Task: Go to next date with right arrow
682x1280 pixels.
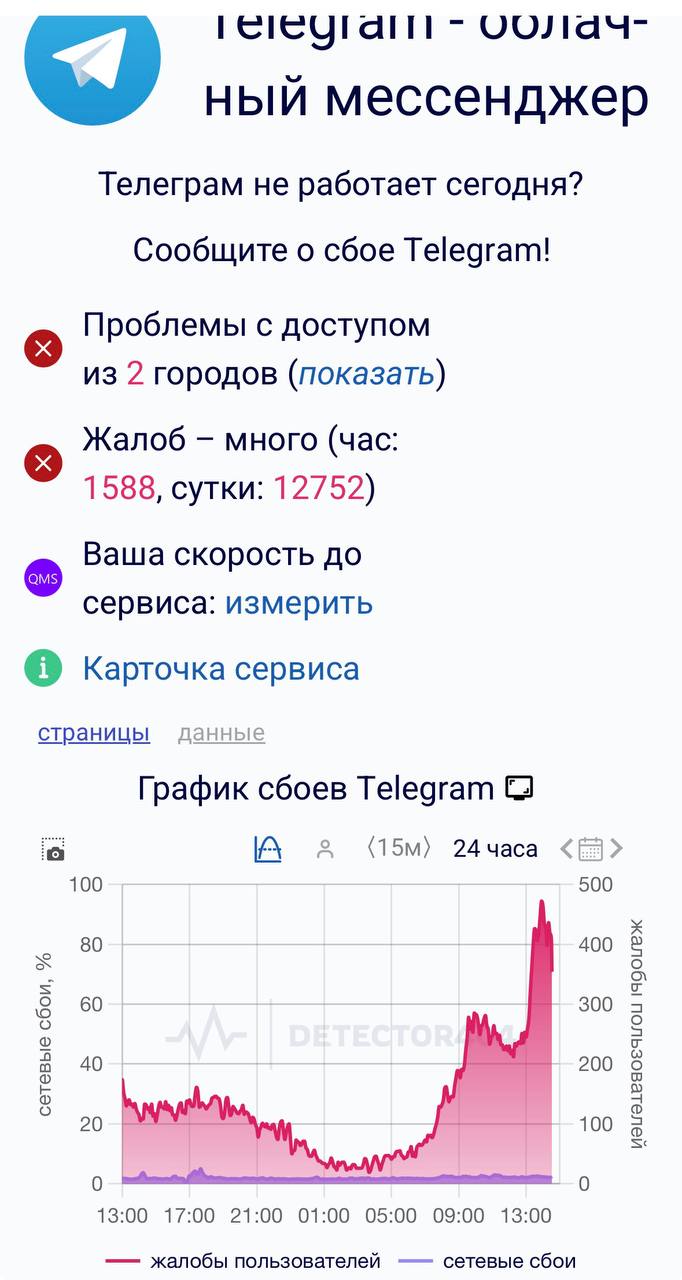Action: coord(617,849)
